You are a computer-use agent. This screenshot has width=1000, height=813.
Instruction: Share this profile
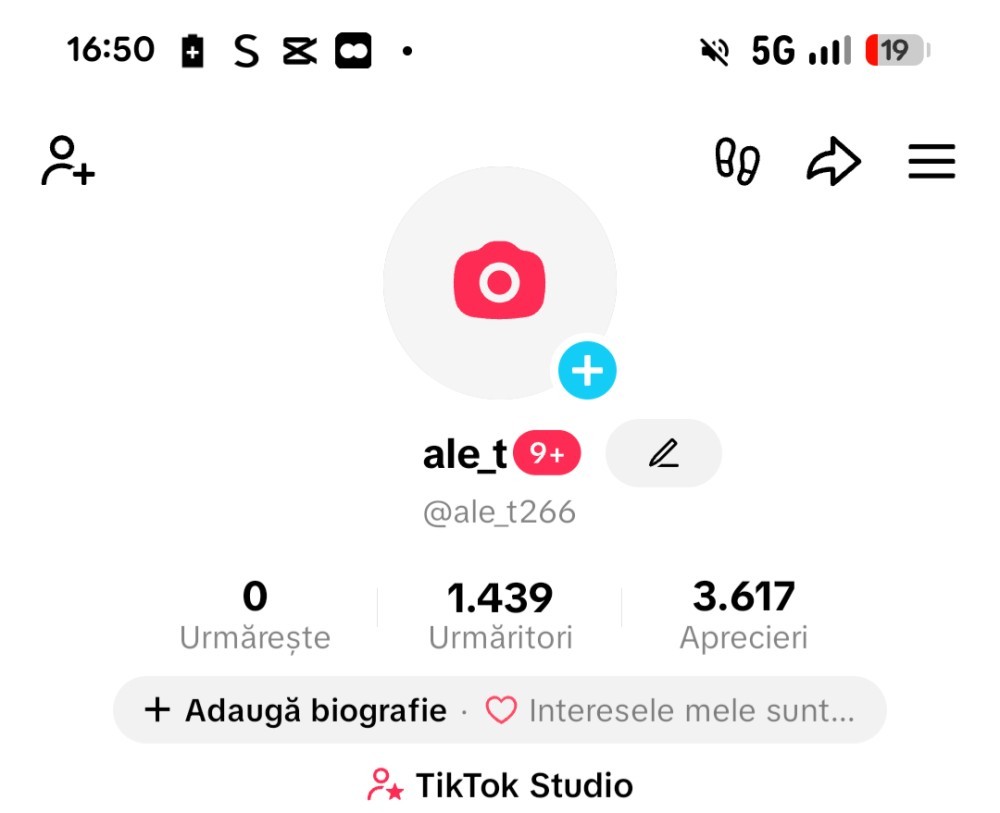point(833,162)
